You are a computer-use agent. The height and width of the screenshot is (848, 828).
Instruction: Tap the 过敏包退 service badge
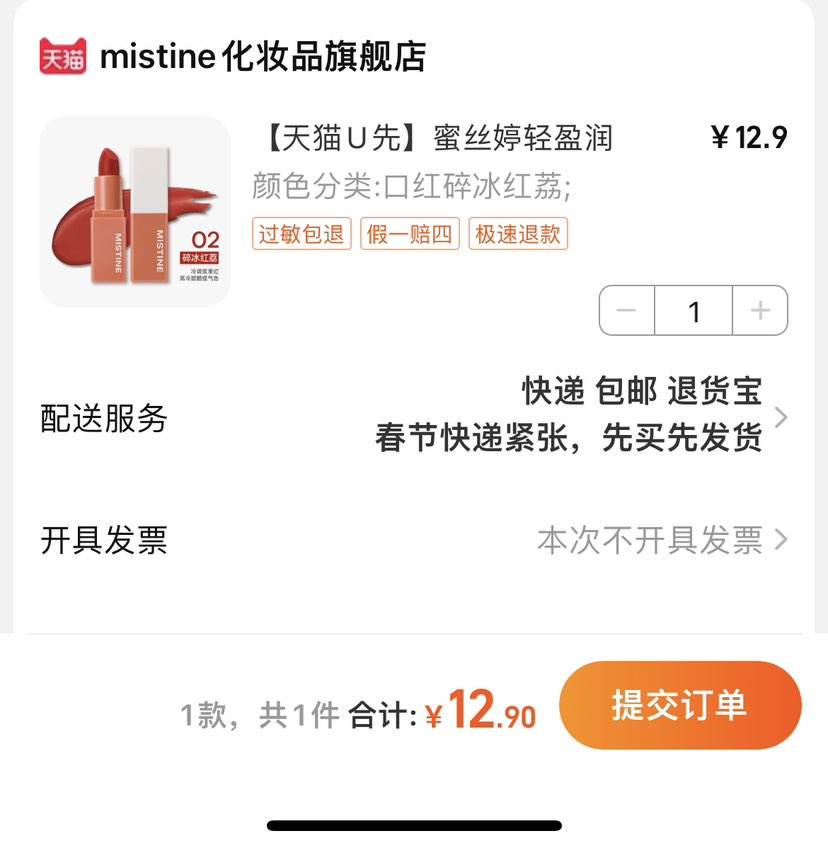click(x=301, y=235)
